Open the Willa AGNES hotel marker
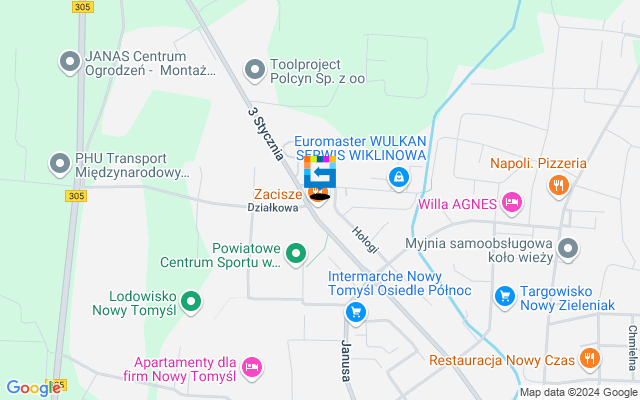Image resolution: width=640 pixels, height=400 pixels. [x=512, y=203]
